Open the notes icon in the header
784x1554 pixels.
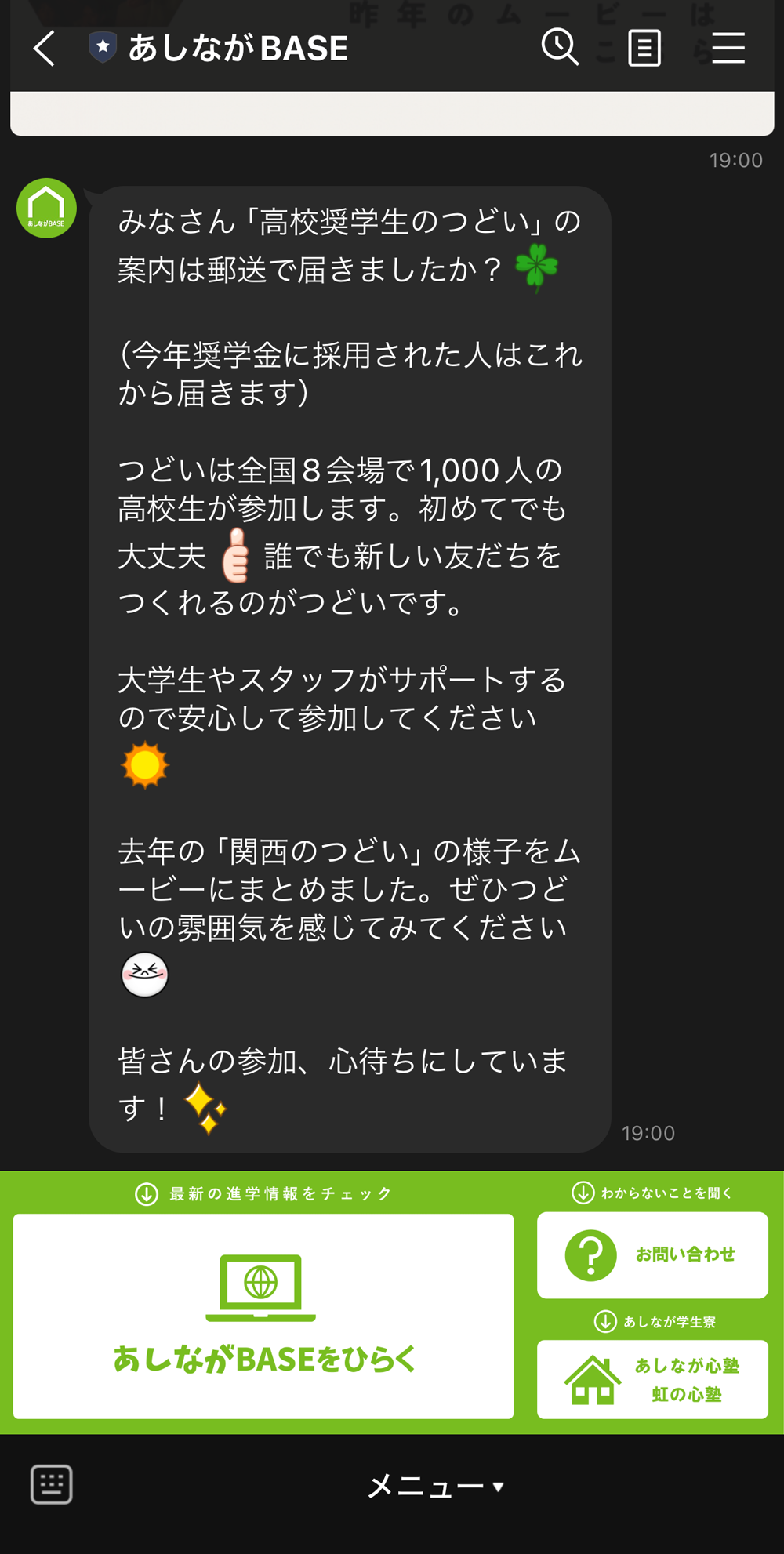(643, 49)
